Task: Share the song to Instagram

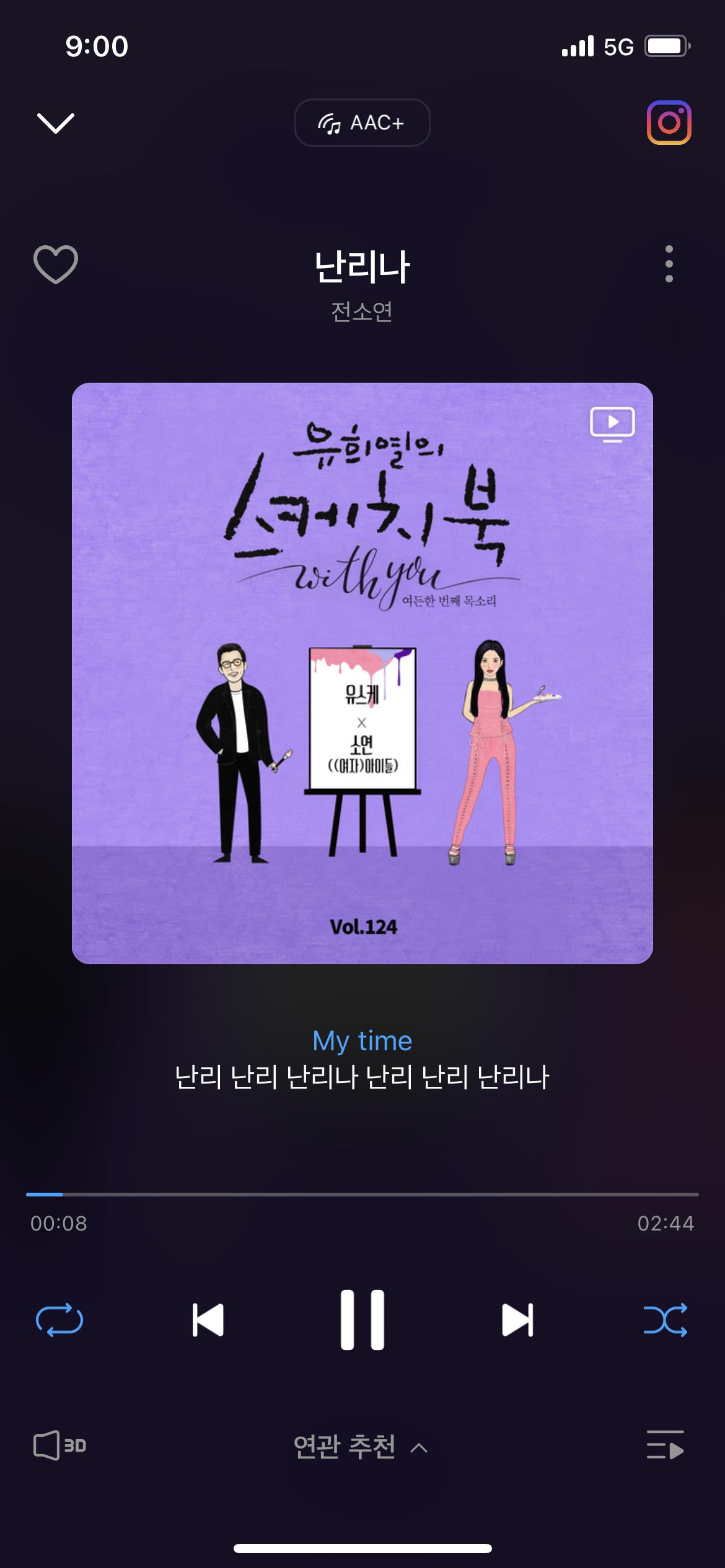Action: click(x=669, y=123)
